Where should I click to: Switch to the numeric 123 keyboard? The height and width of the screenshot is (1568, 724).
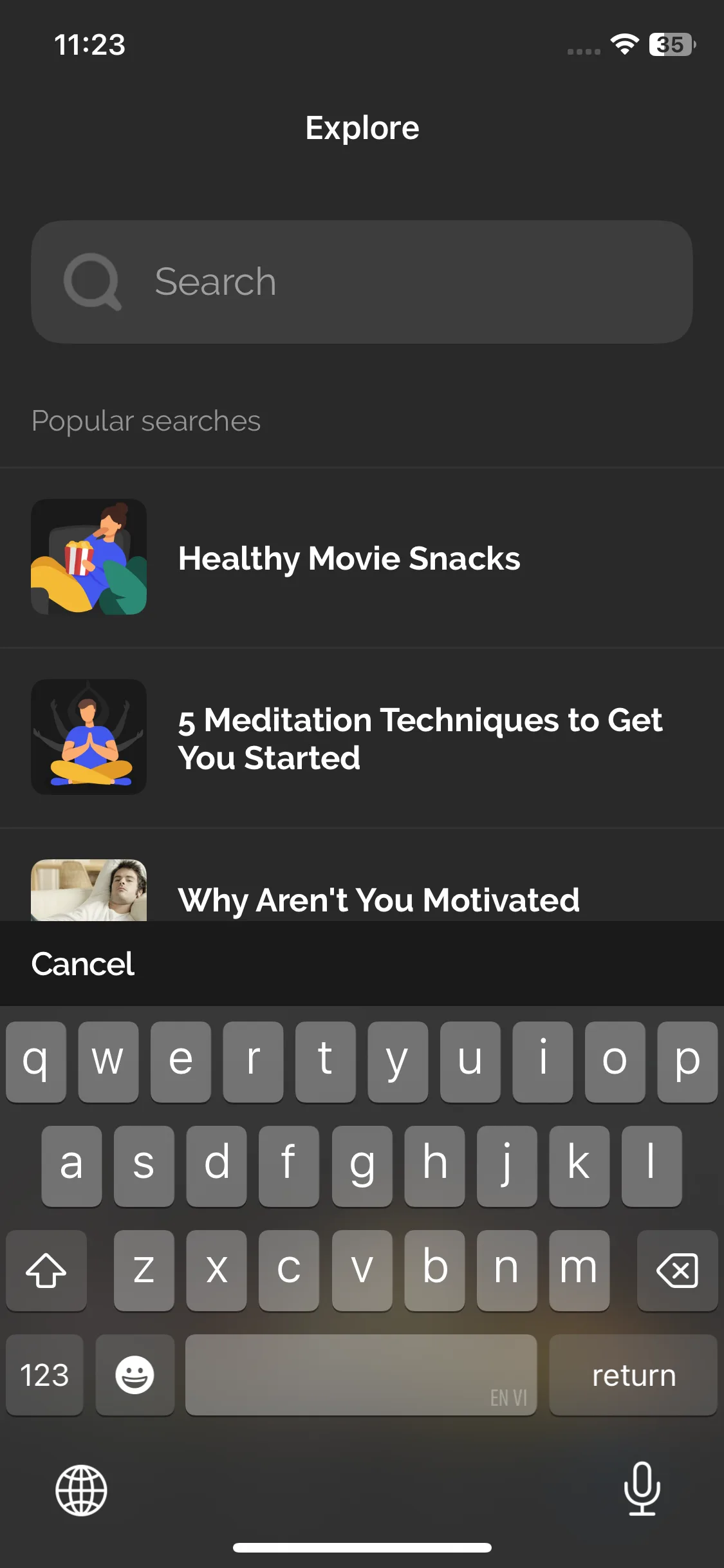[x=44, y=1376]
